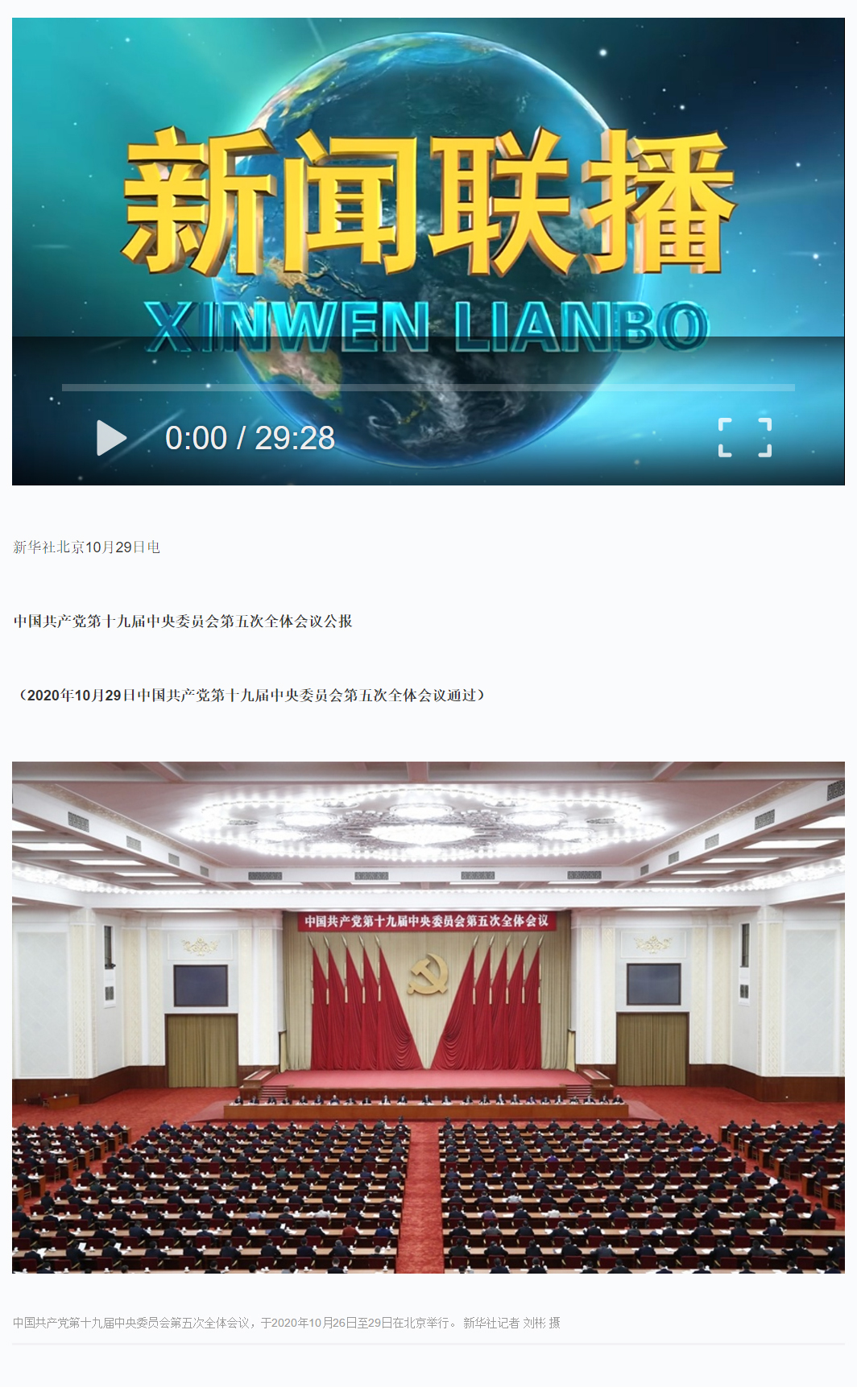
Task: Open the plenary session hall photo
Action: pos(428,1017)
